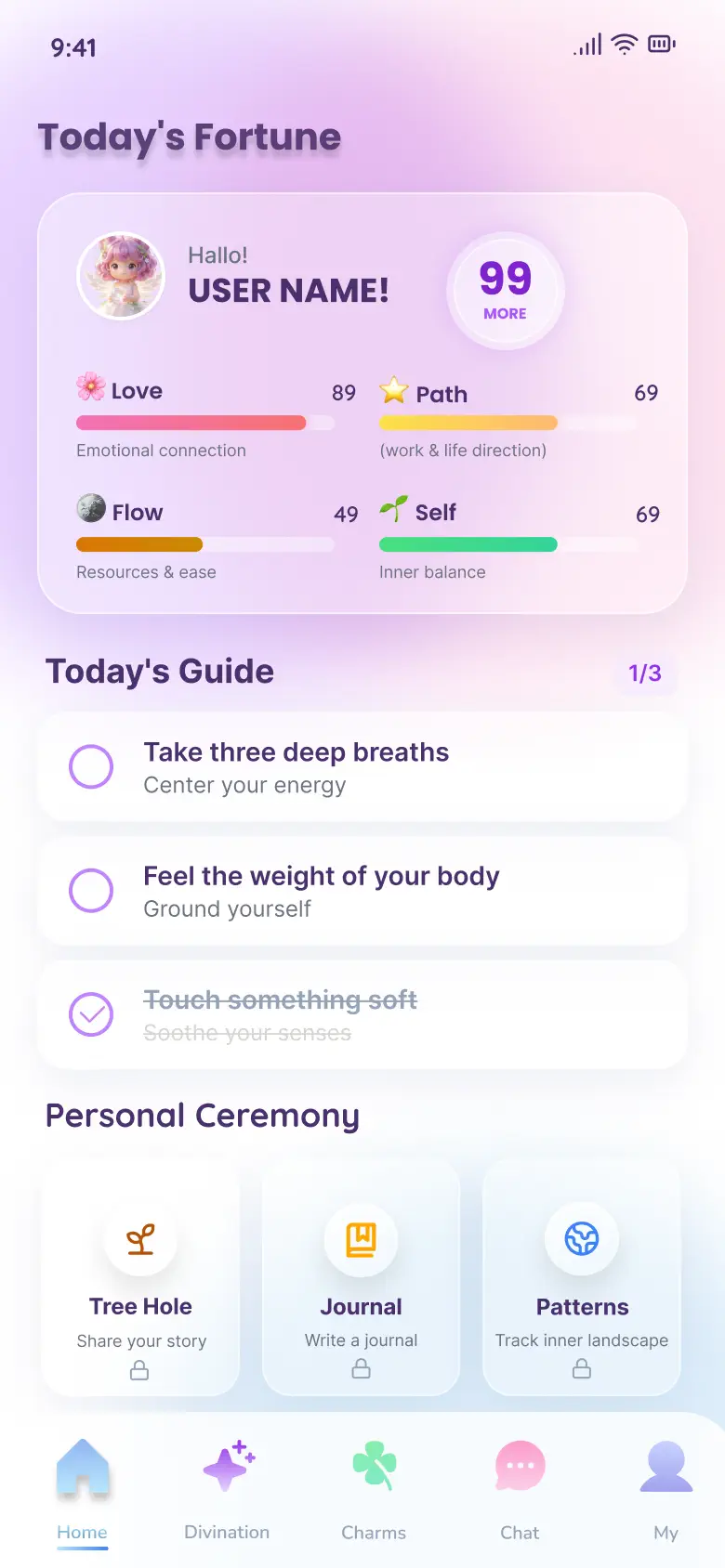This screenshot has height=1568, width=725.
Task: Open the 99 MORE fortune score
Action: [505, 291]
